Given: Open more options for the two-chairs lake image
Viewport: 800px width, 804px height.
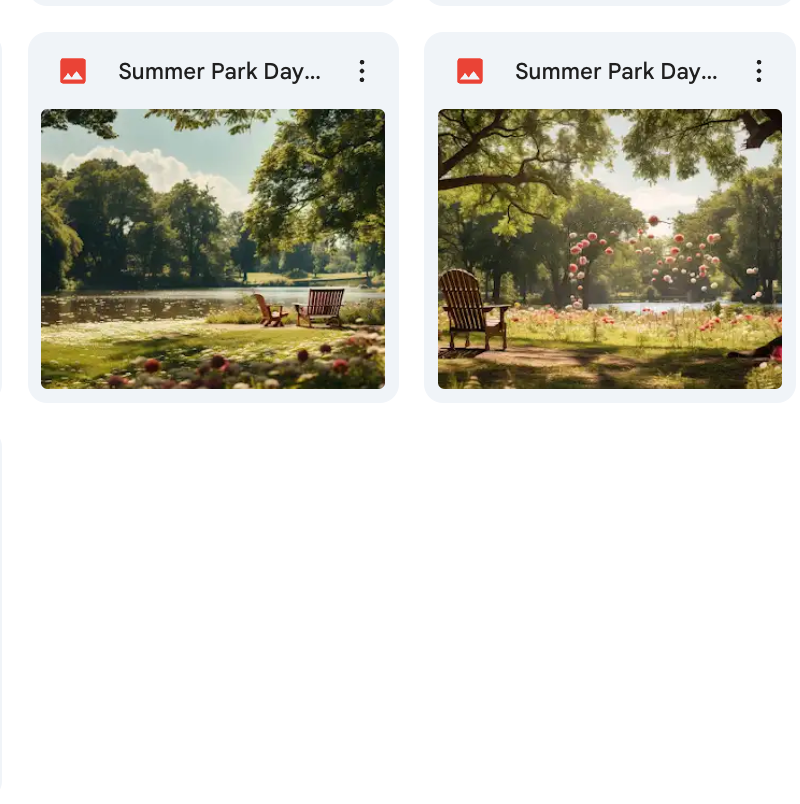Looking at the screenshot, I should (x=362, y=71).
